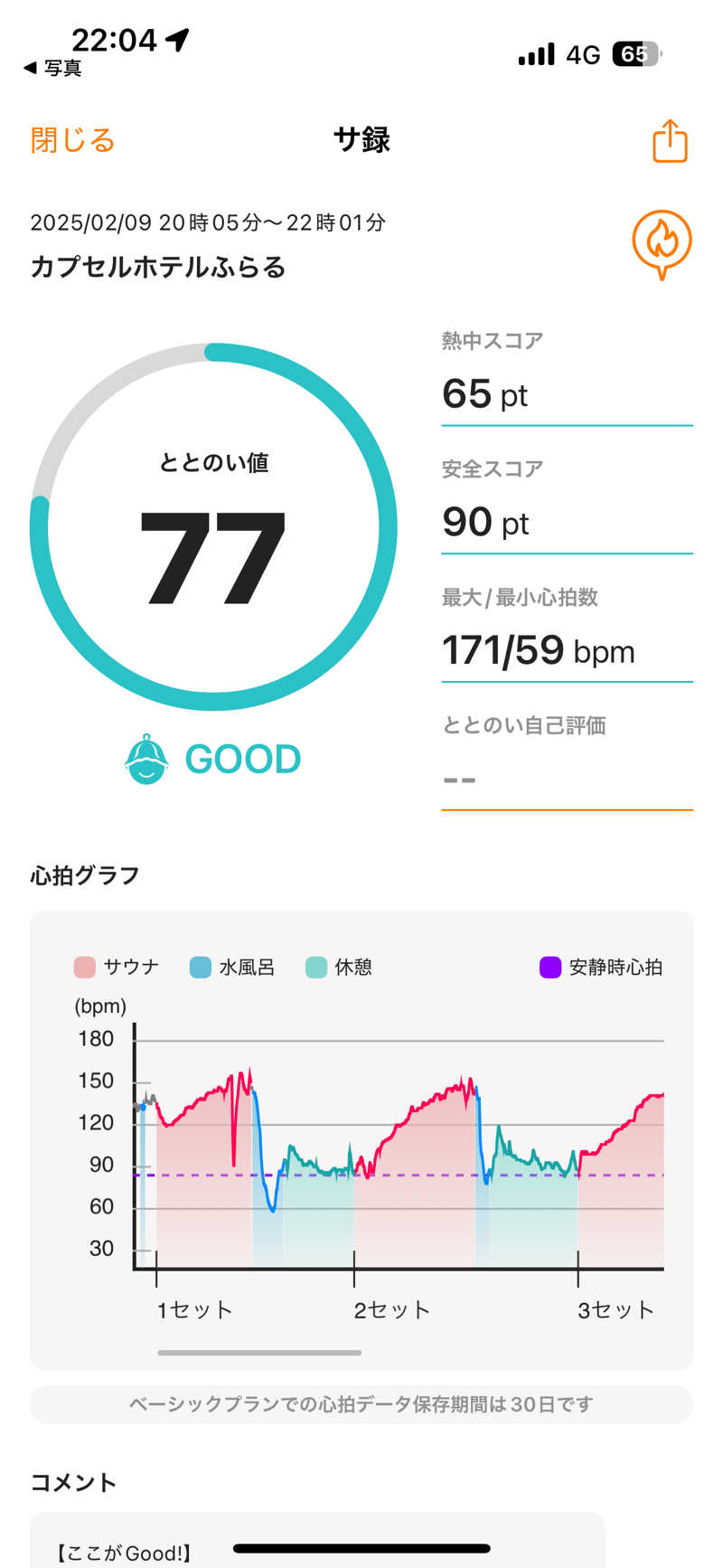The image size is (723, 1568).
Task: Open the orange flame pin icon
Action: click(x=662, y=243)
